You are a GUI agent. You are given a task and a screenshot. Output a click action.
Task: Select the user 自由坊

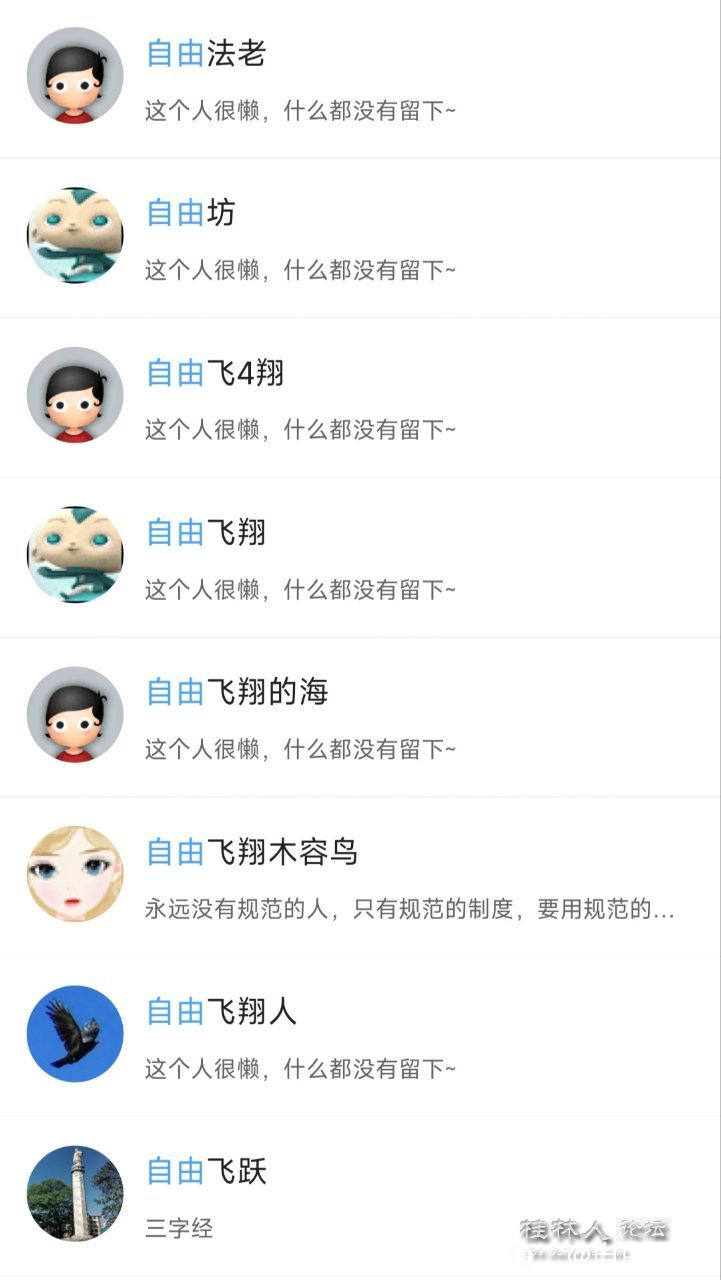[x=360, y=237]
